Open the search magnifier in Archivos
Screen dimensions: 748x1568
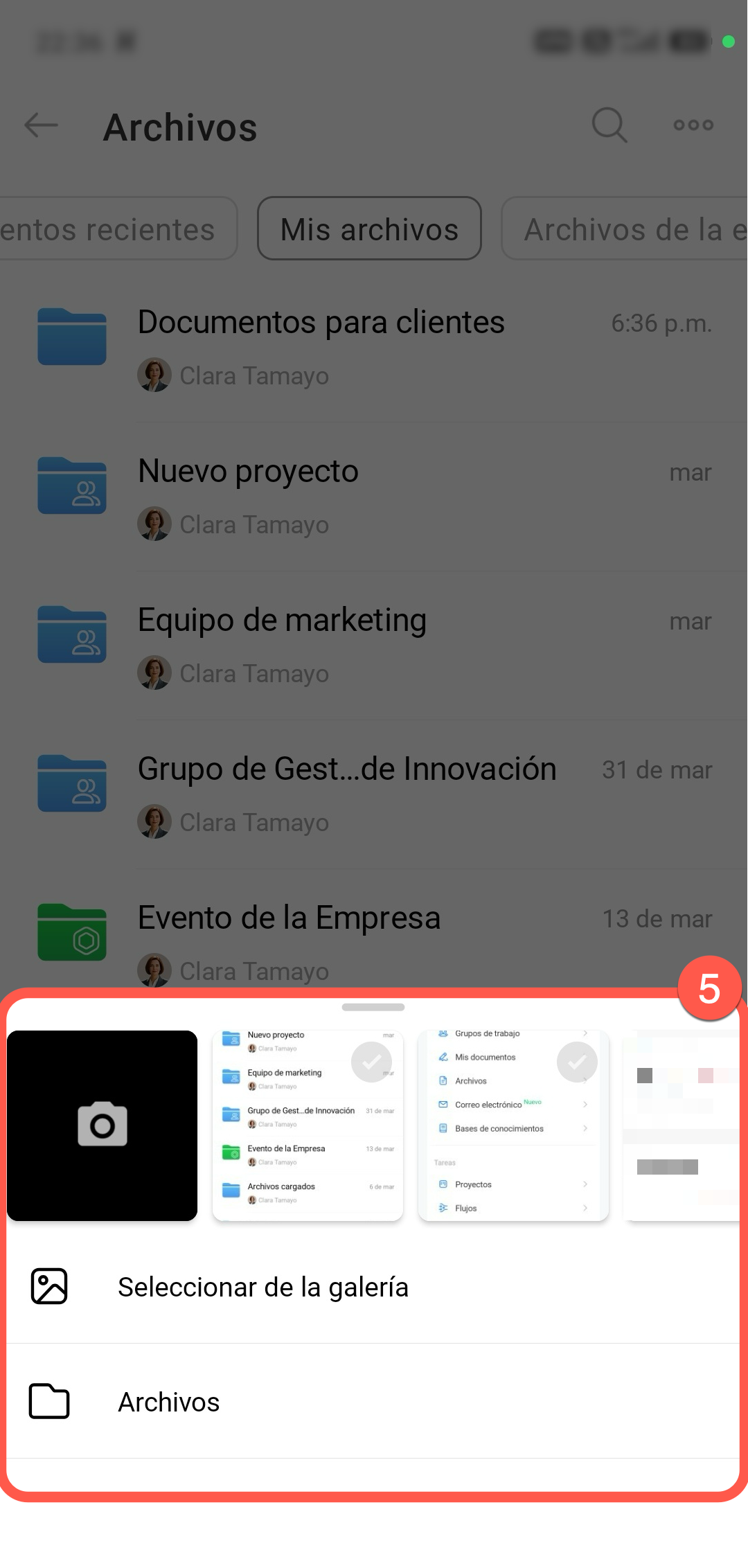click(x=609, y=125)
